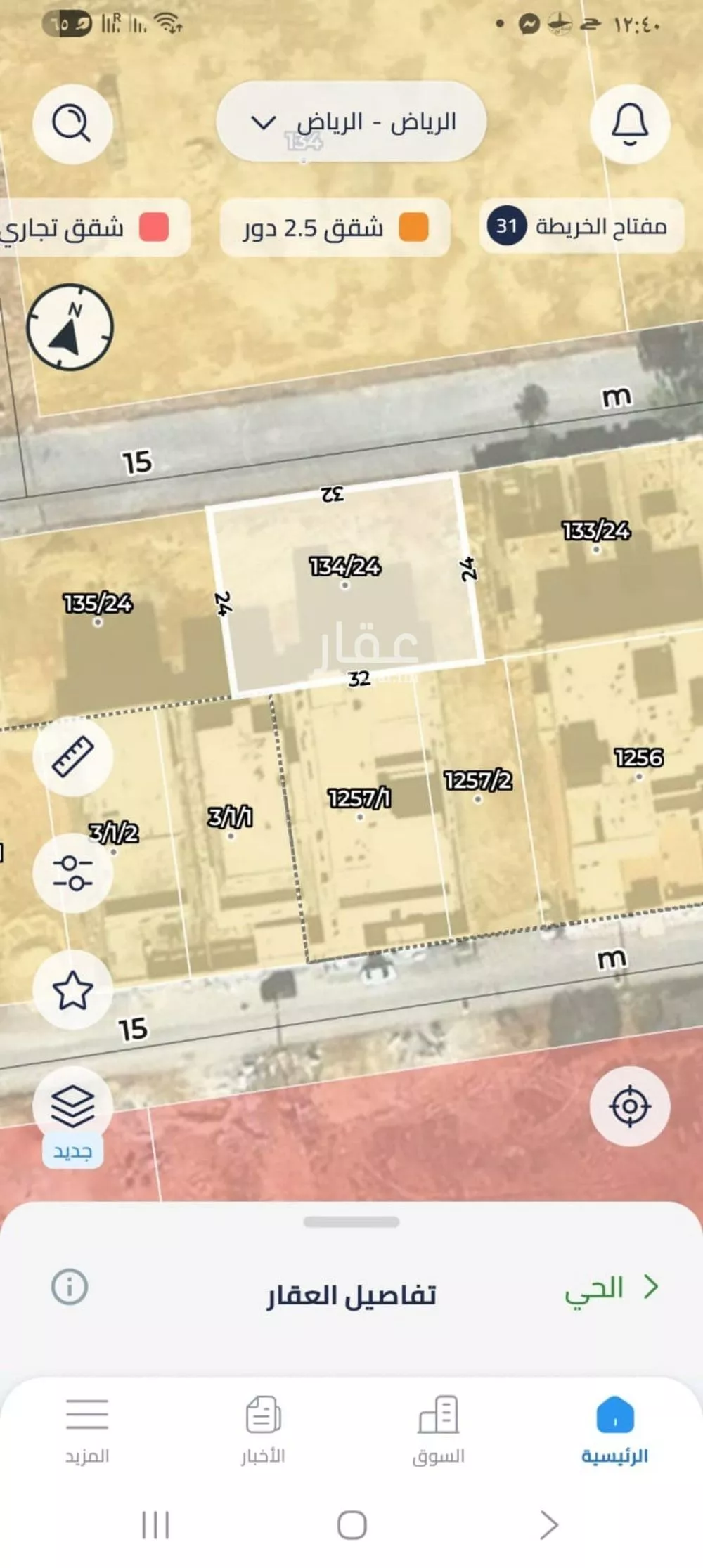The height and width of the screenshot is (1568, 703).
Task: Center map on my location
Action: coord(629,1106)
